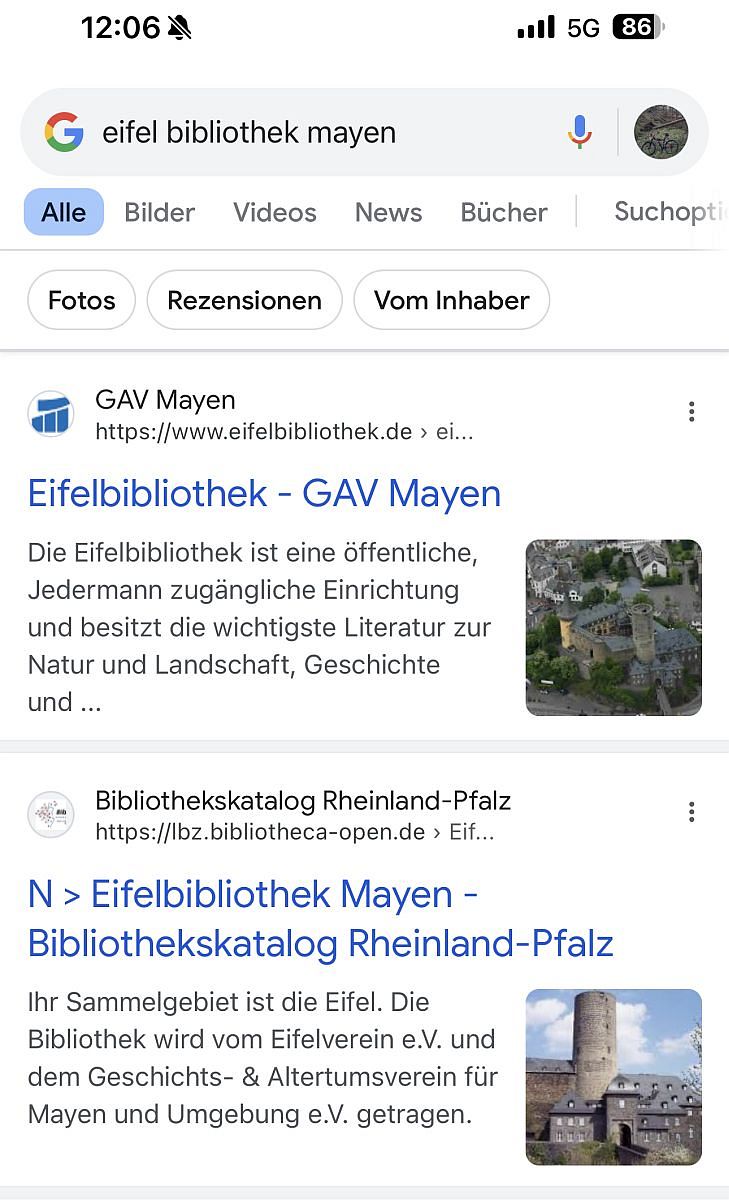Select the Fotos chip
The width and height of the screenshot is (729, 1200).
click(x=81, y=300)
